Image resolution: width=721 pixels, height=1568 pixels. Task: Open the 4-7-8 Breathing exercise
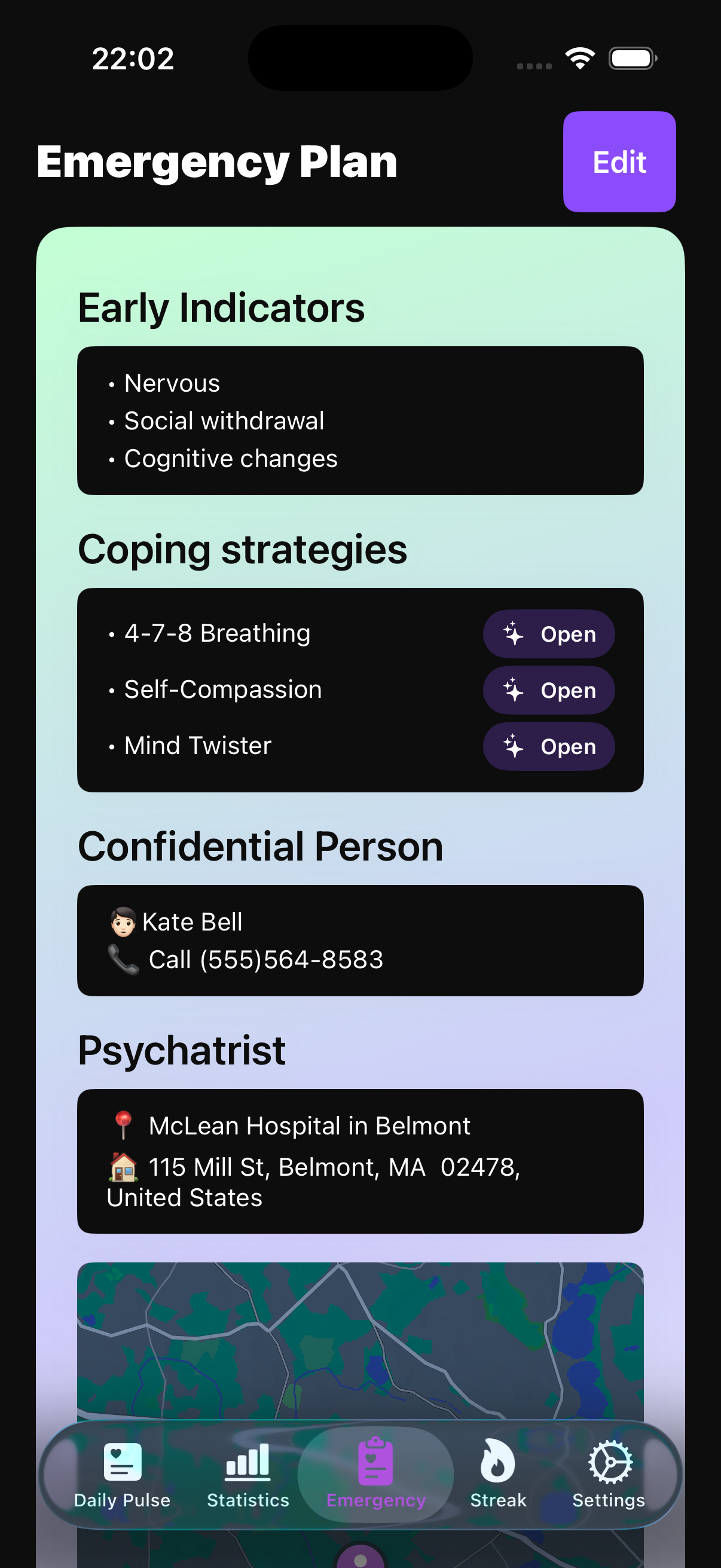click(x=548, y=634)
